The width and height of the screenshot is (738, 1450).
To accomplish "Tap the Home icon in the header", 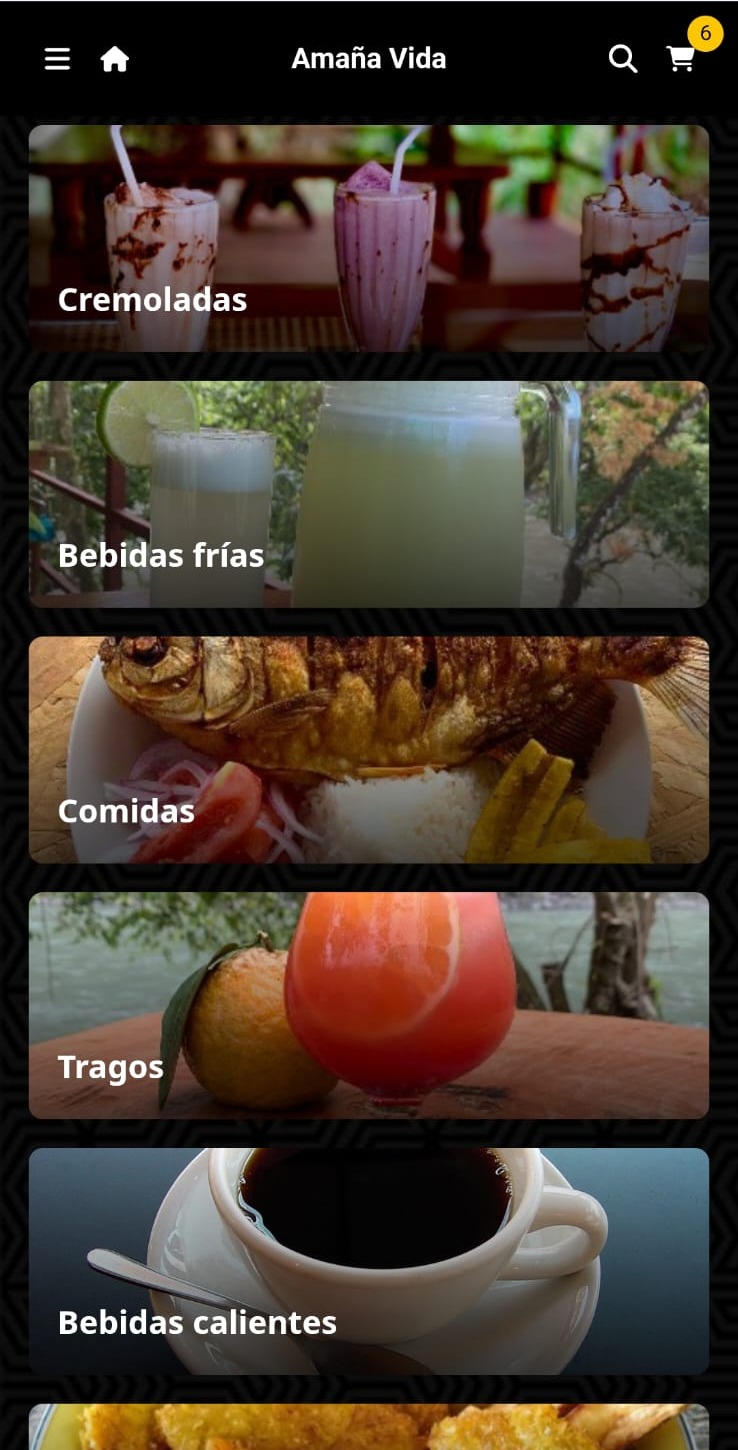I will coord(114,58).
